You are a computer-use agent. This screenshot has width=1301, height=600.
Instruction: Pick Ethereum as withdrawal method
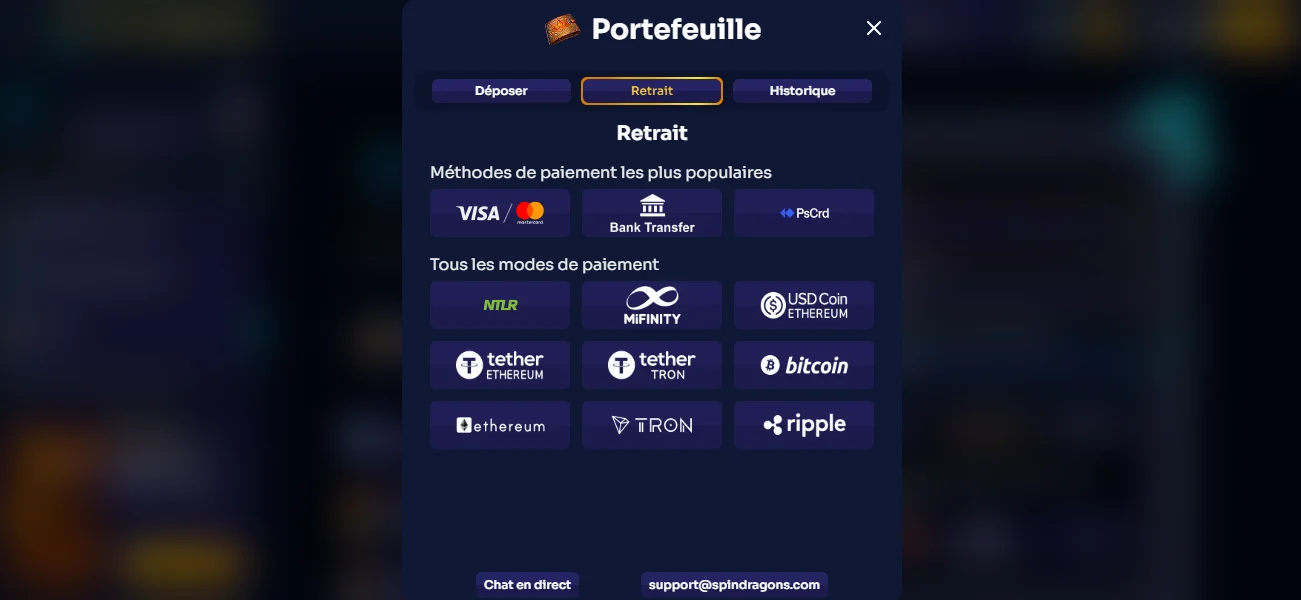point(500,425)
